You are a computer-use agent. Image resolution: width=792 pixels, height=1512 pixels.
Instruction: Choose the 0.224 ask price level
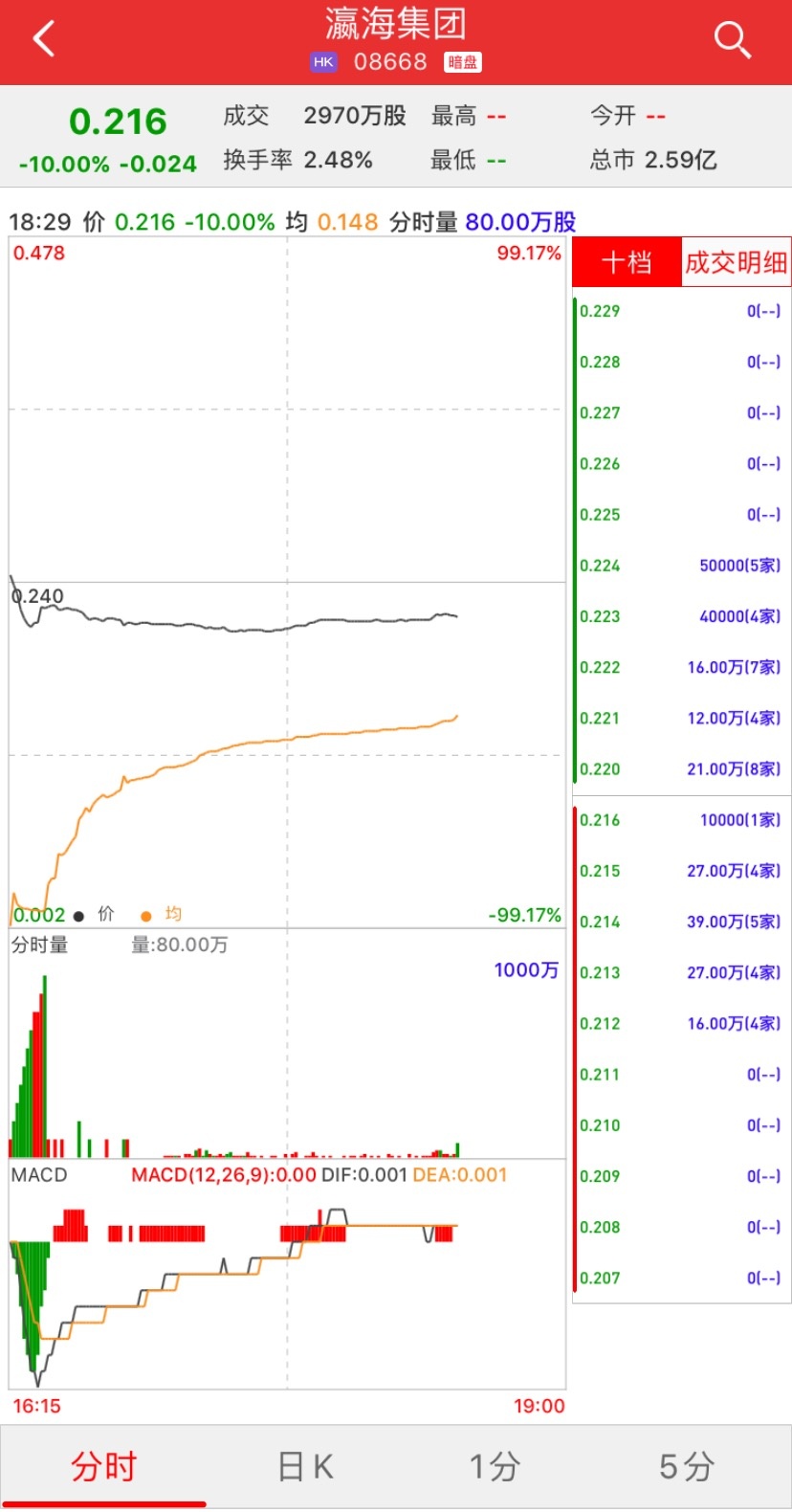[x=681, y=566]
